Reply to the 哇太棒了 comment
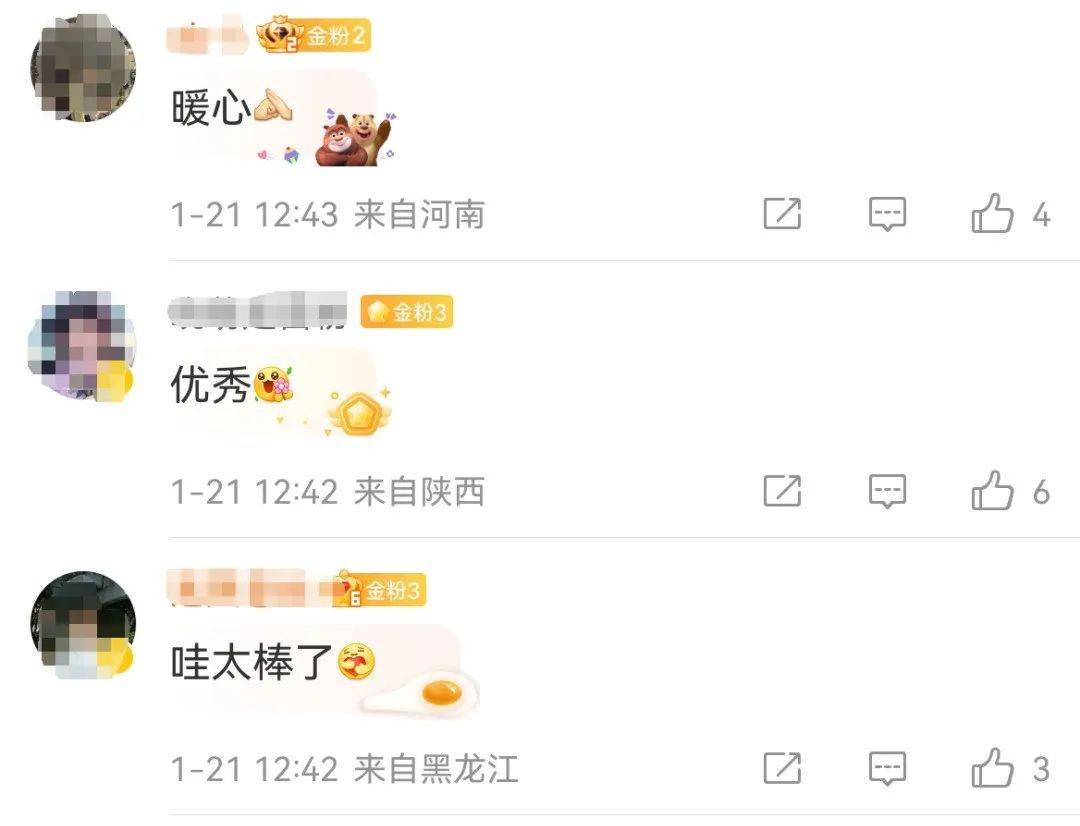 (x=887, y=768)
